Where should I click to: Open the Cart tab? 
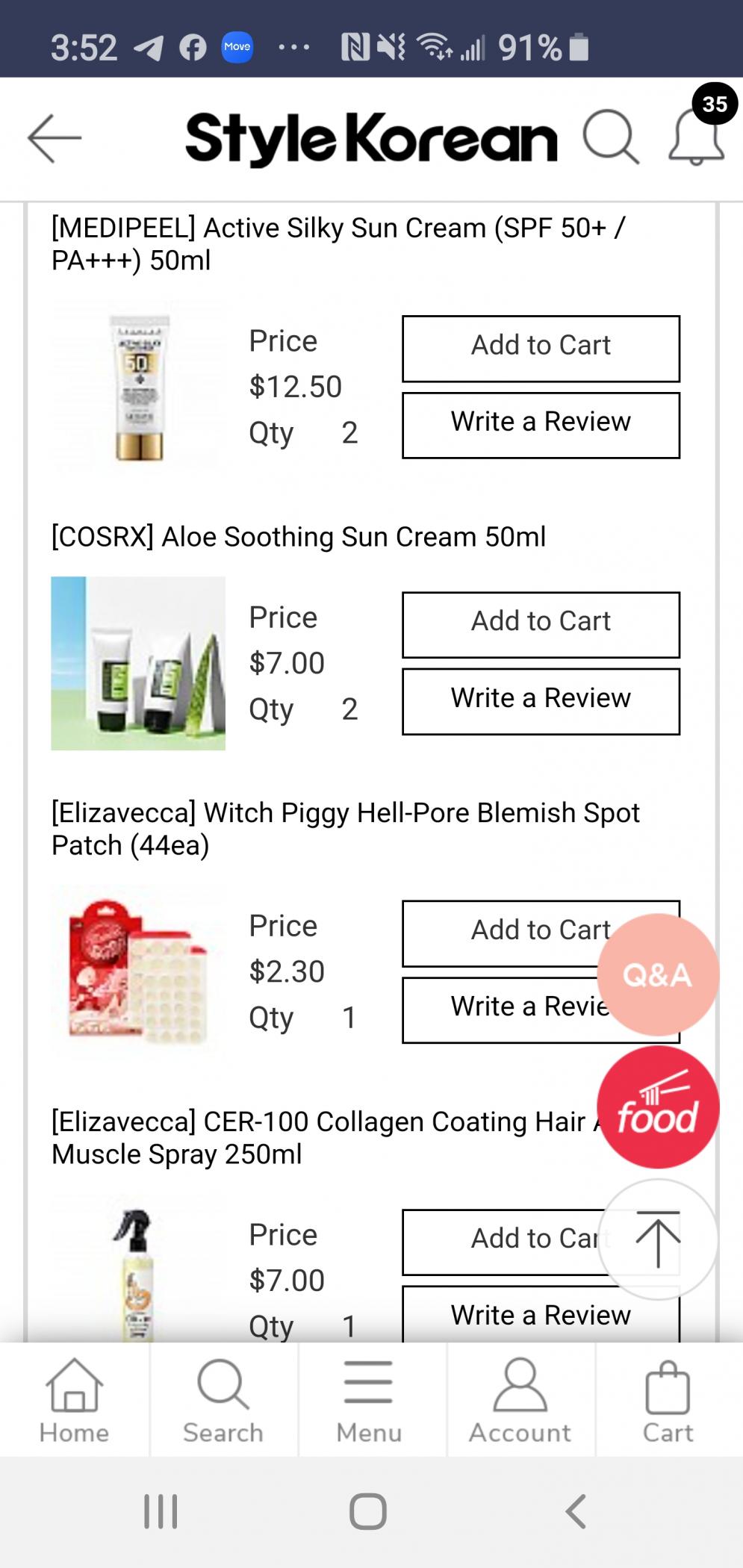tap(668, 1400)
